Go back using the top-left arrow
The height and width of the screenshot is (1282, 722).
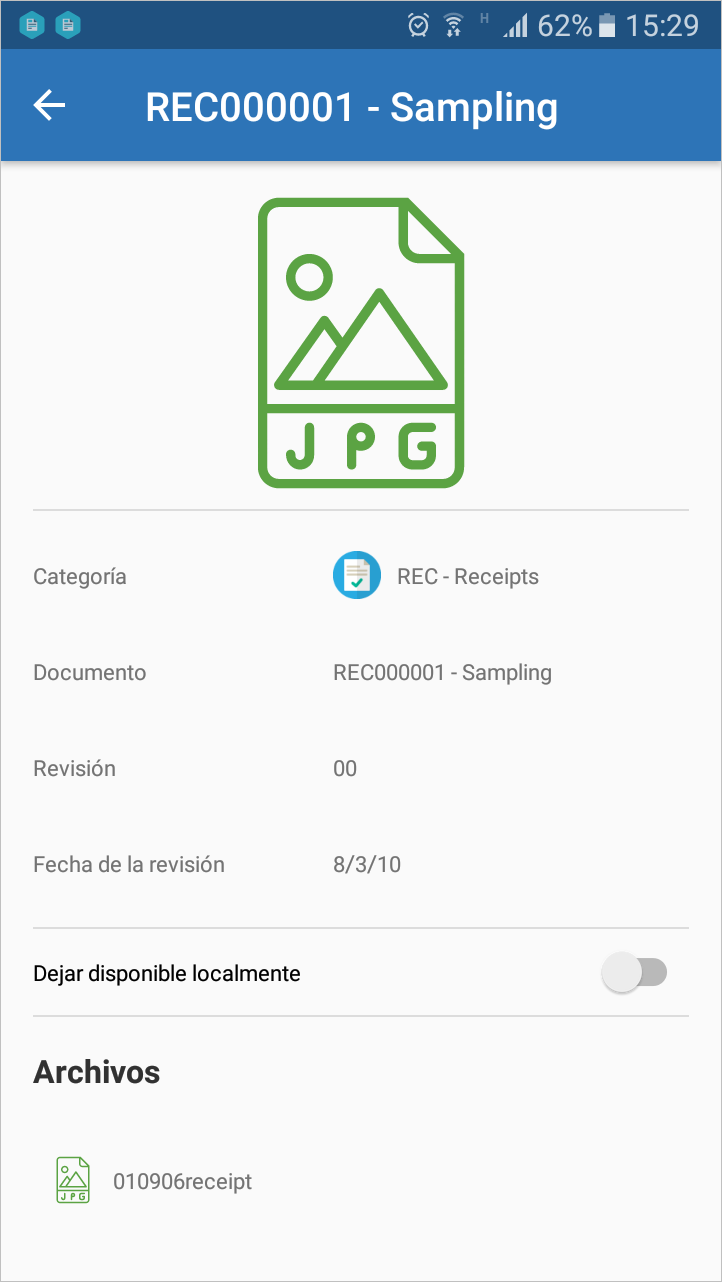click(x=49, y=106)
